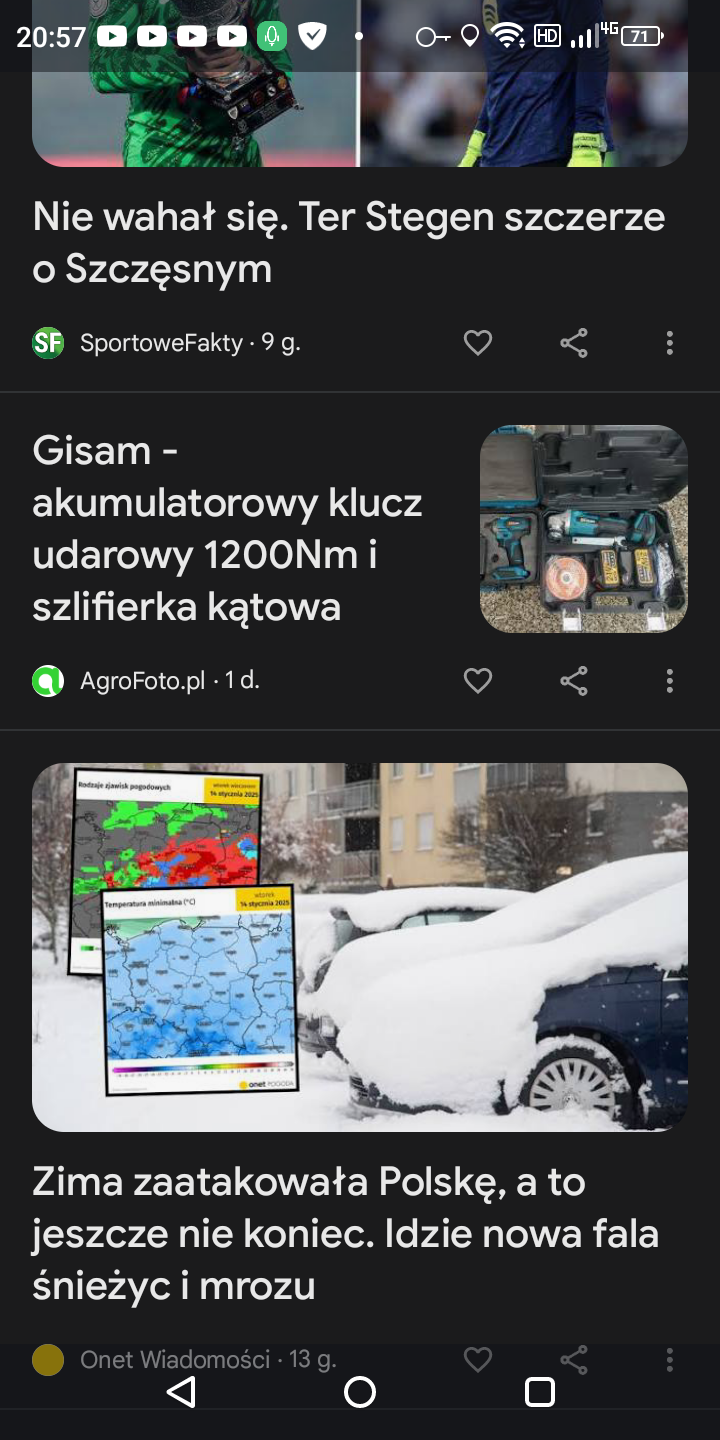Open the Gisam klucz udarowy article
The image size is (720, 1440).
(x=228, y=528)
